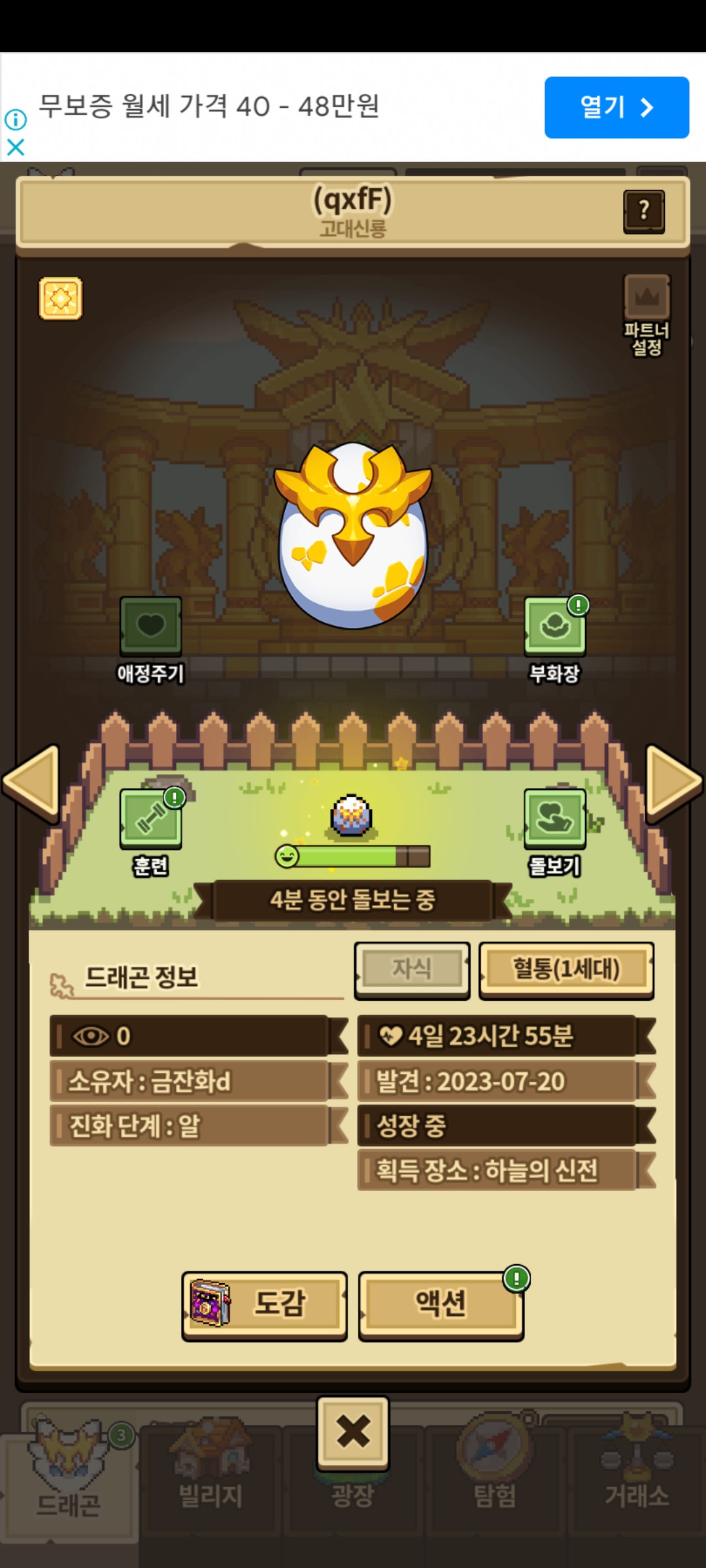Start 훈련 training
The width and height of the screenshot is (706, 1568).
150,820
